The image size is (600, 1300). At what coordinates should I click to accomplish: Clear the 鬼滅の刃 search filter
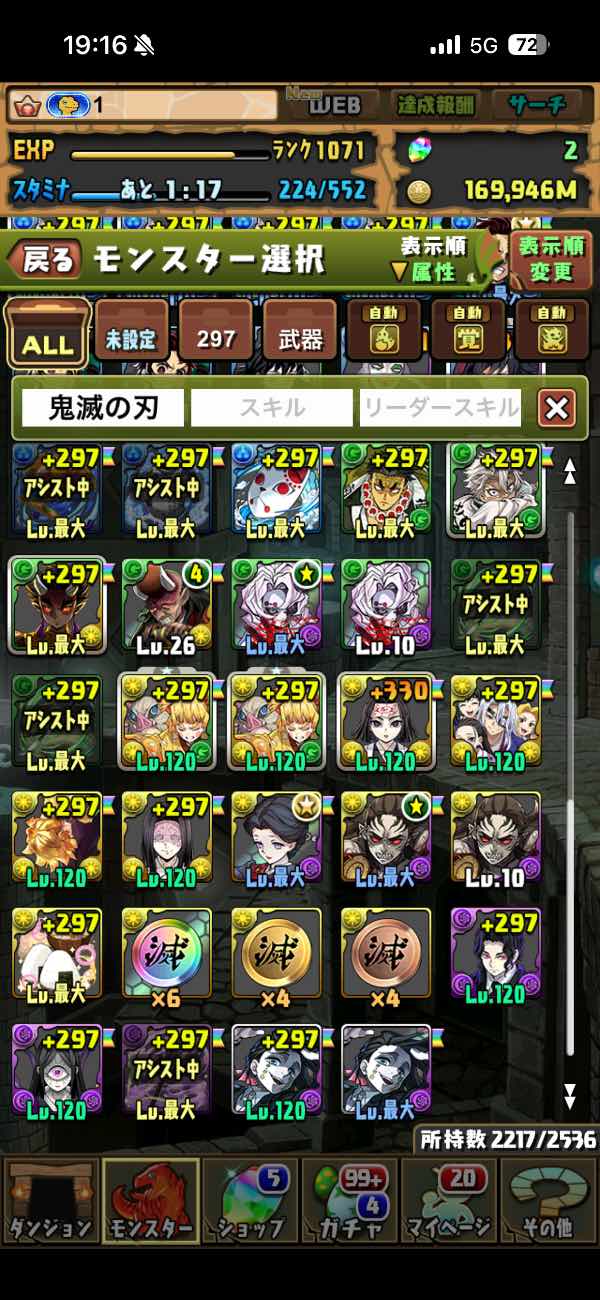pos(556,407)
